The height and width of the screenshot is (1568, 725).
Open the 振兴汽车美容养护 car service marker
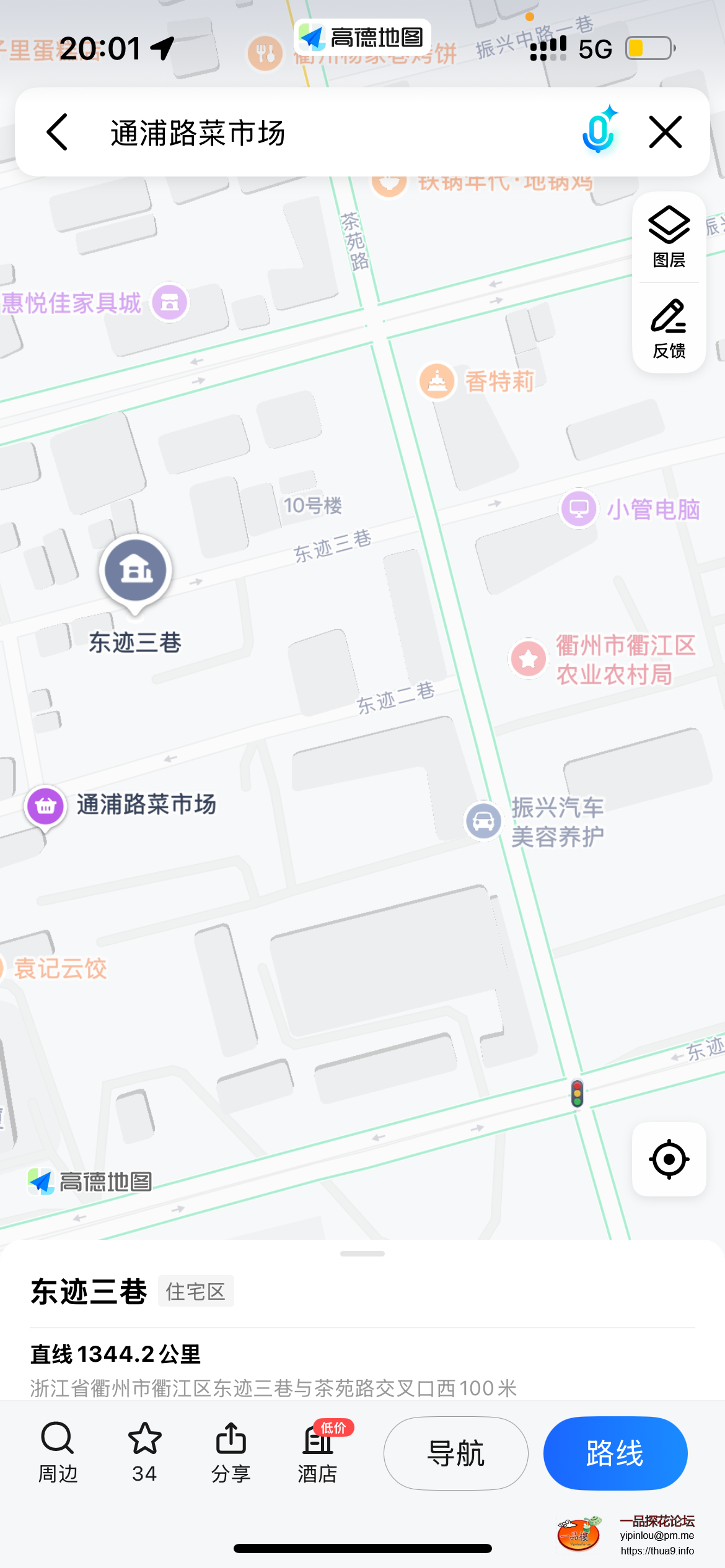click(x=483, y=821)
